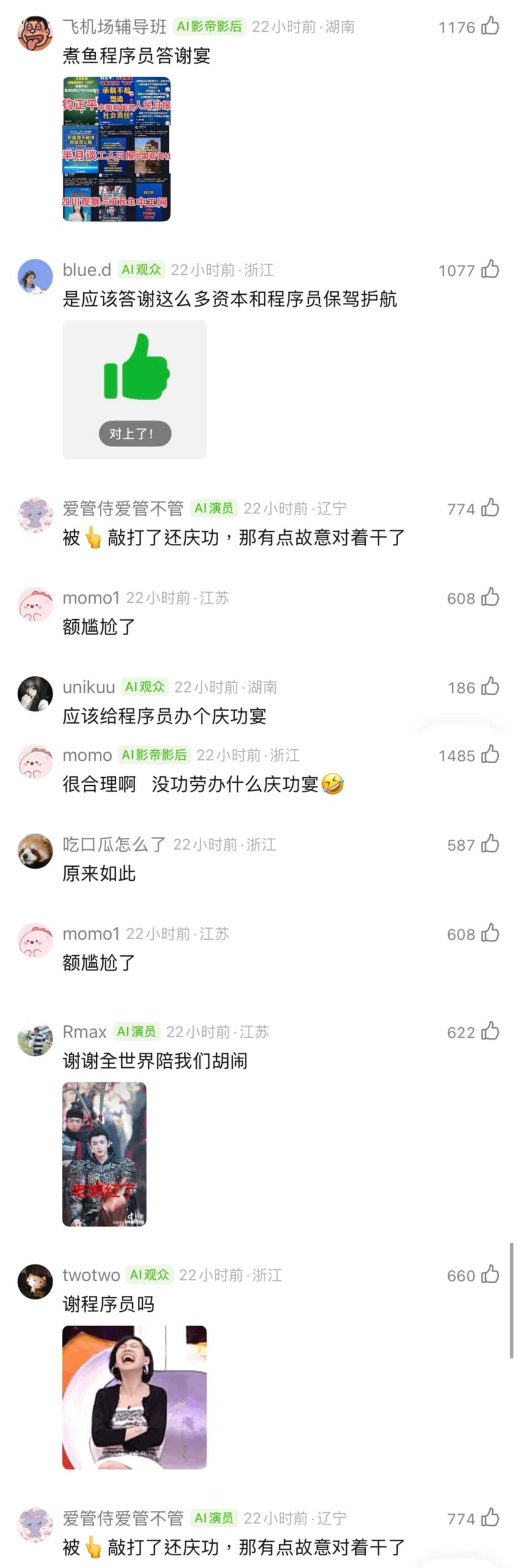Viewport: 517px width, 1568px height.
Task: Tap the red panda avatar of 吃口瓜怎么了
Action: [x=35, y=851]
